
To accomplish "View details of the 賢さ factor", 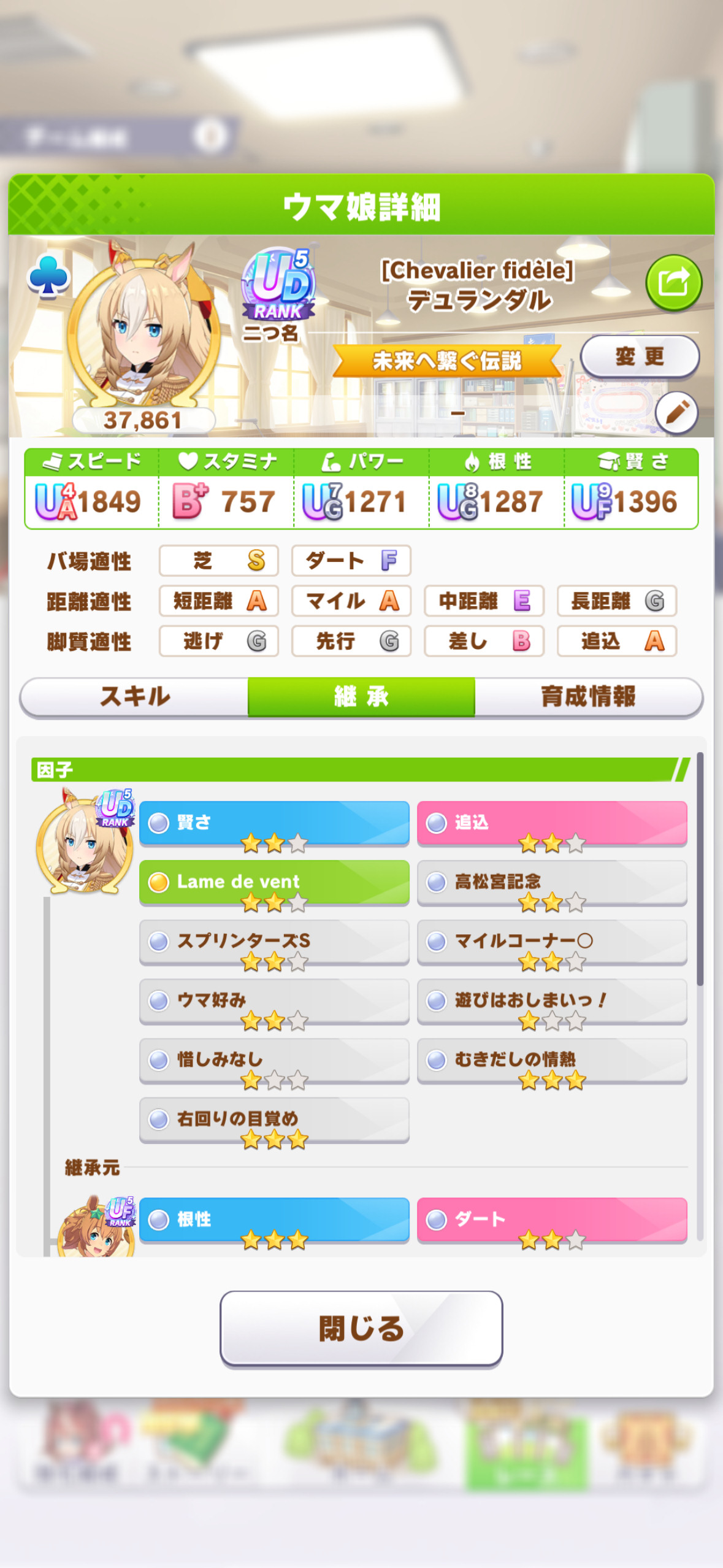I will click(x=274, y=823).
